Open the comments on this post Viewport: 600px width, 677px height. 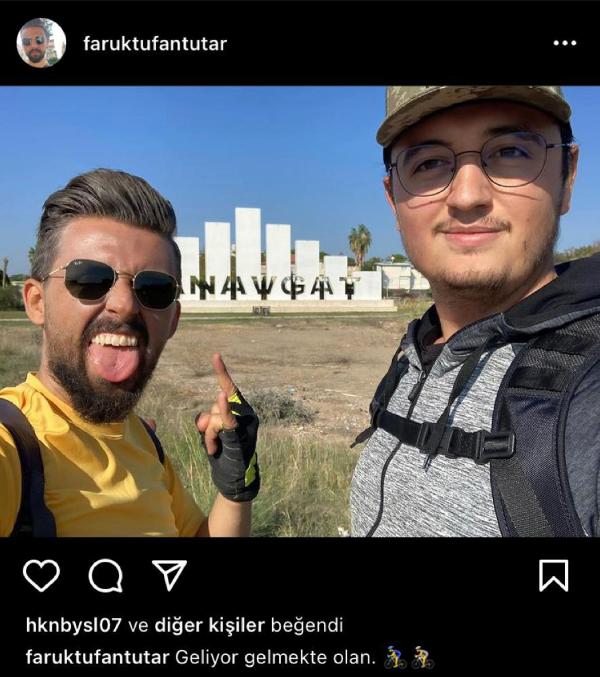[x=105, y=575]
